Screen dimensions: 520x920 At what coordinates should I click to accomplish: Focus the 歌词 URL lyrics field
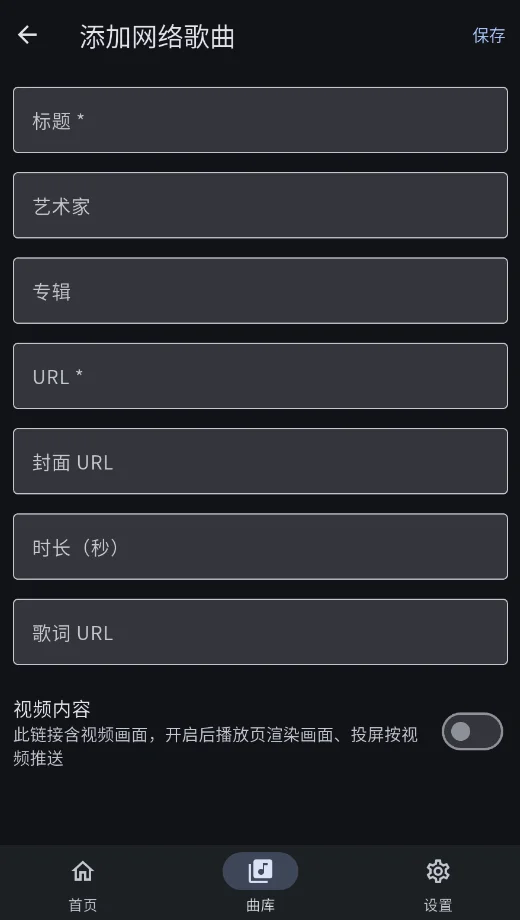coord(260,632)
